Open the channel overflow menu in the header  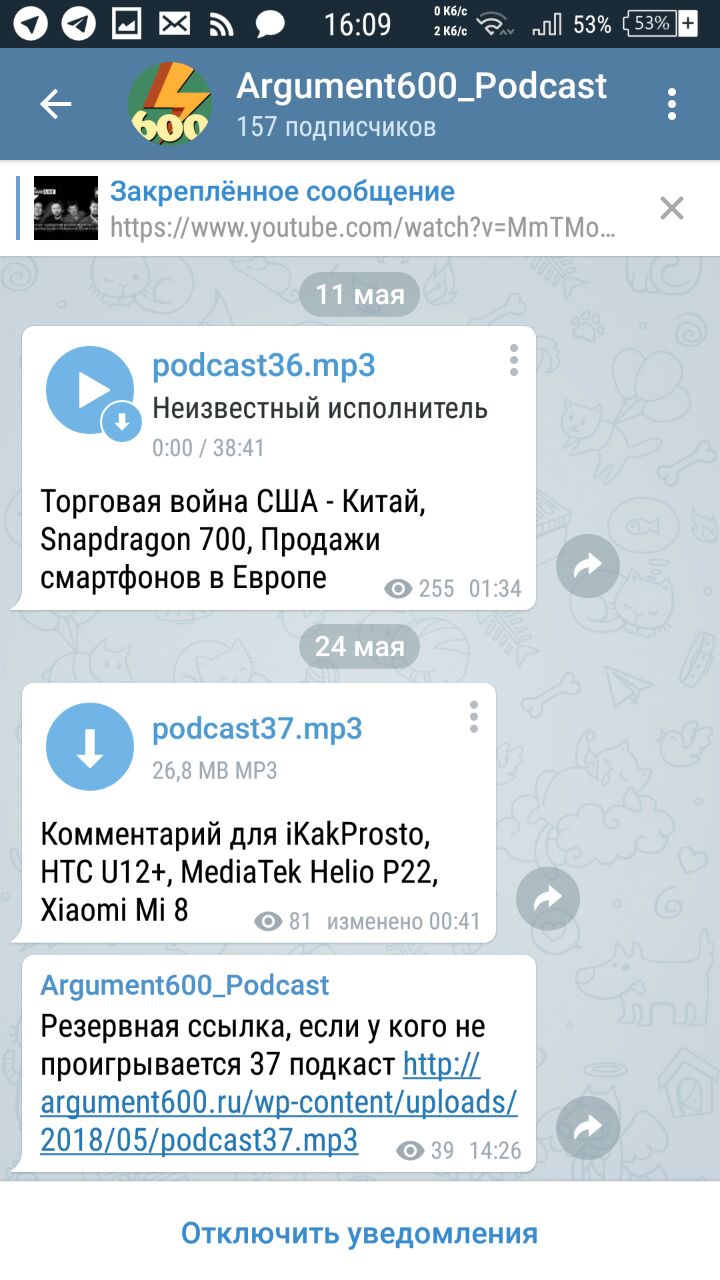(x=672, y=104)
